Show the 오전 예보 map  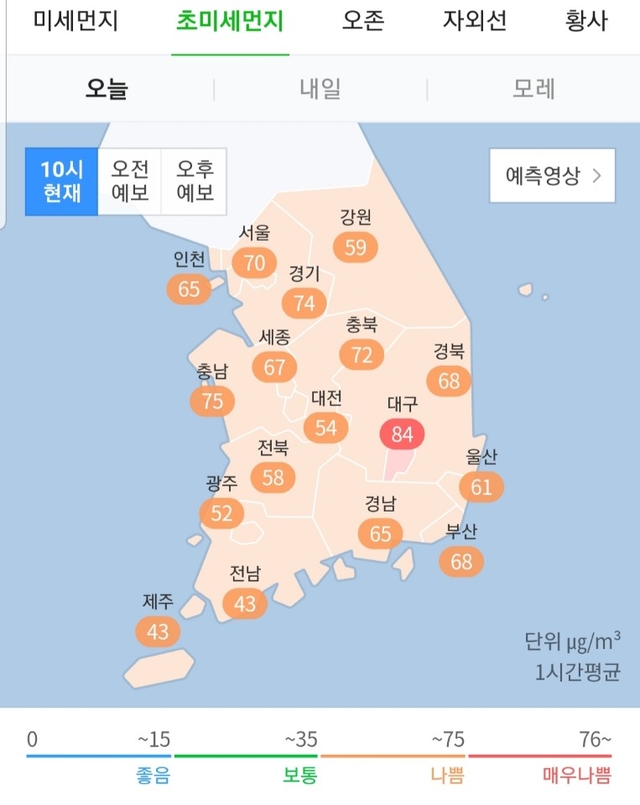[x=130, y=181]
